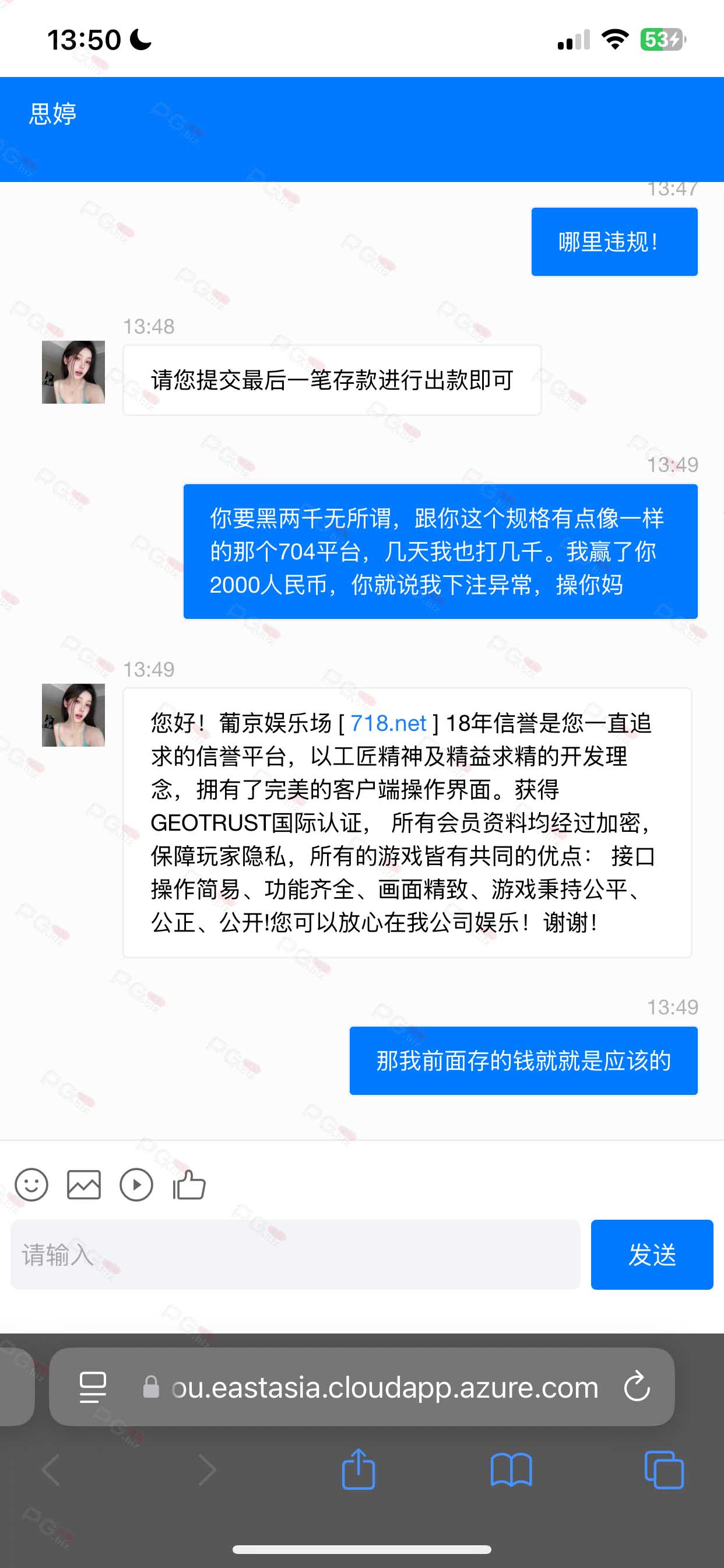Focus the 请输入 message field
Screen dimensions: 724x1568
point(295,1255)
